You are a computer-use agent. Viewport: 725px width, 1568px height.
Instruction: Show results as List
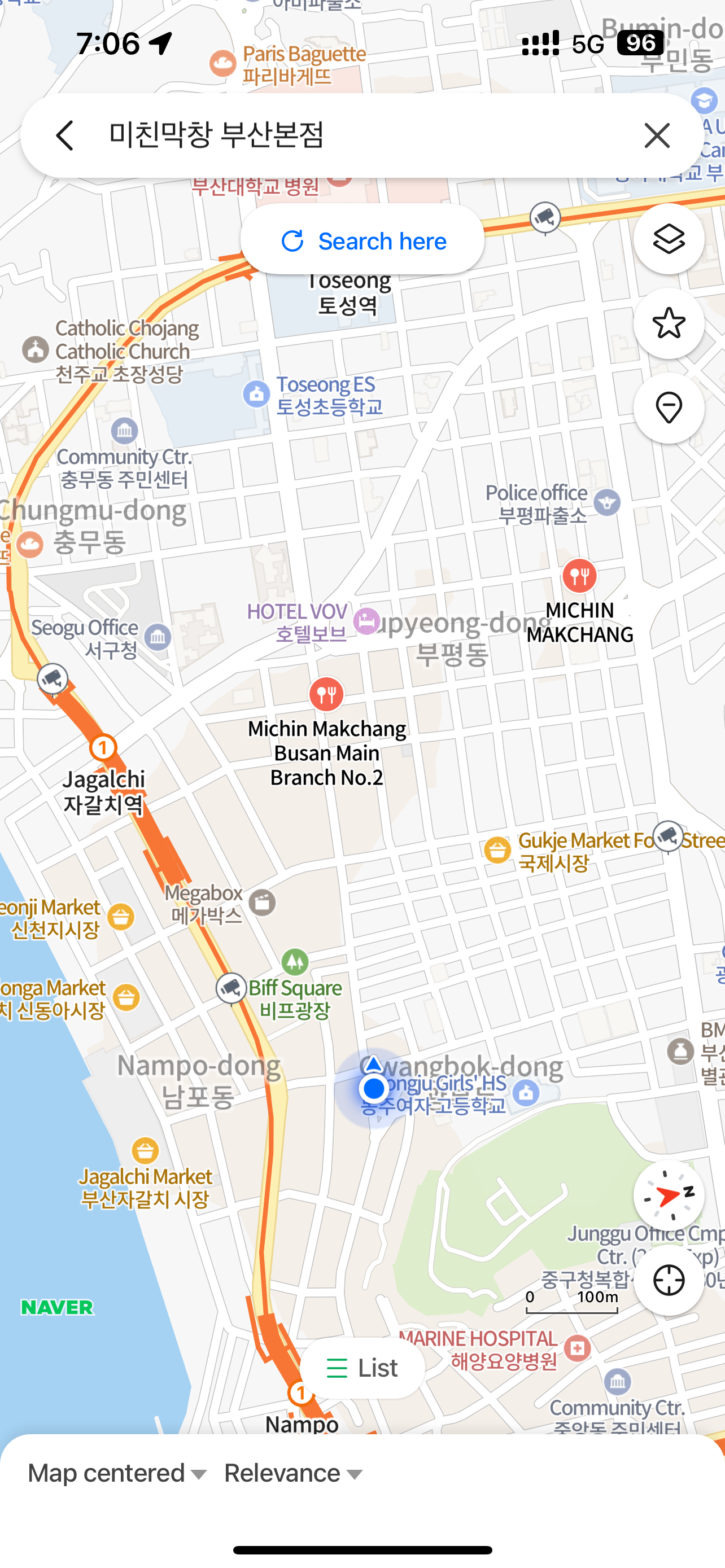(x=363, y=1368)
